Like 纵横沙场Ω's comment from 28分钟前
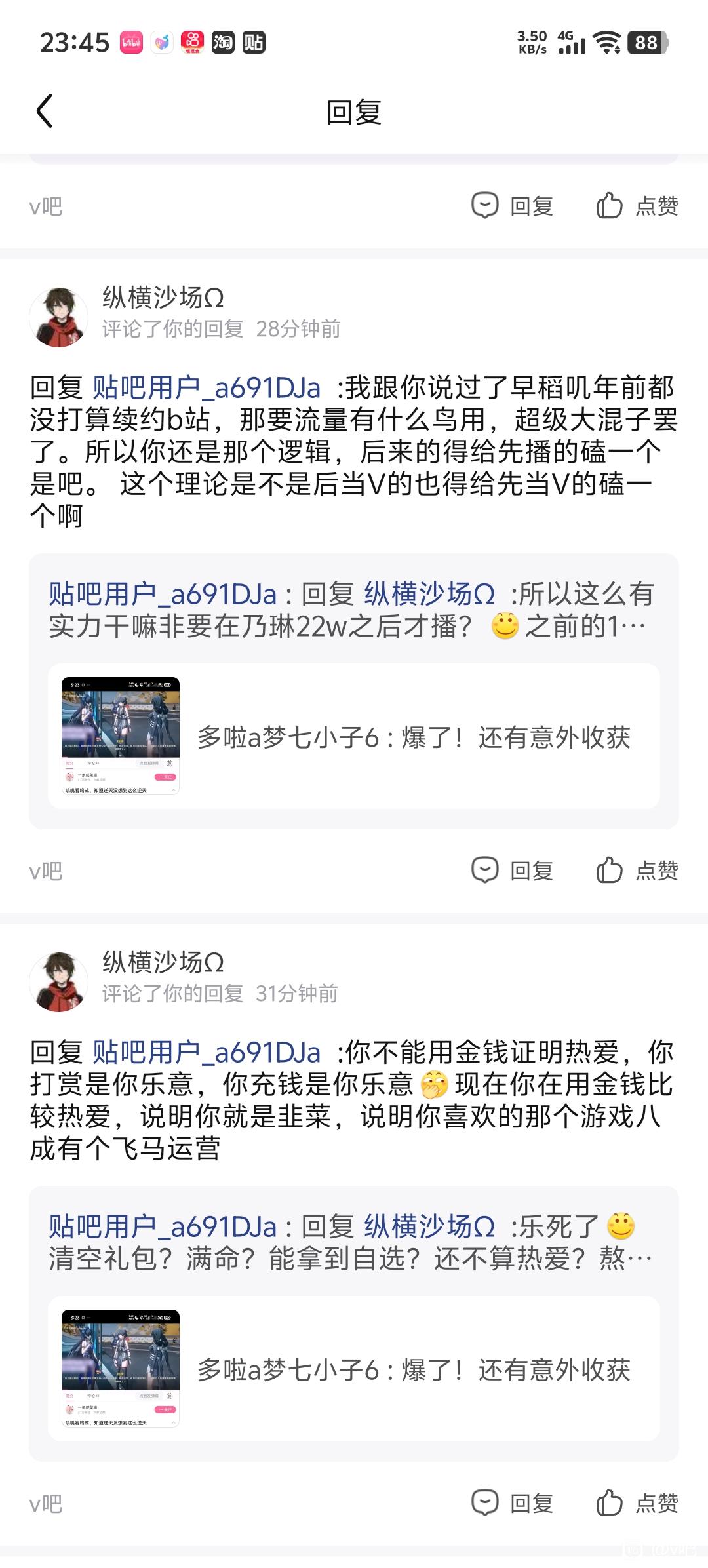 pyautogui.click(x=637, y=871)
